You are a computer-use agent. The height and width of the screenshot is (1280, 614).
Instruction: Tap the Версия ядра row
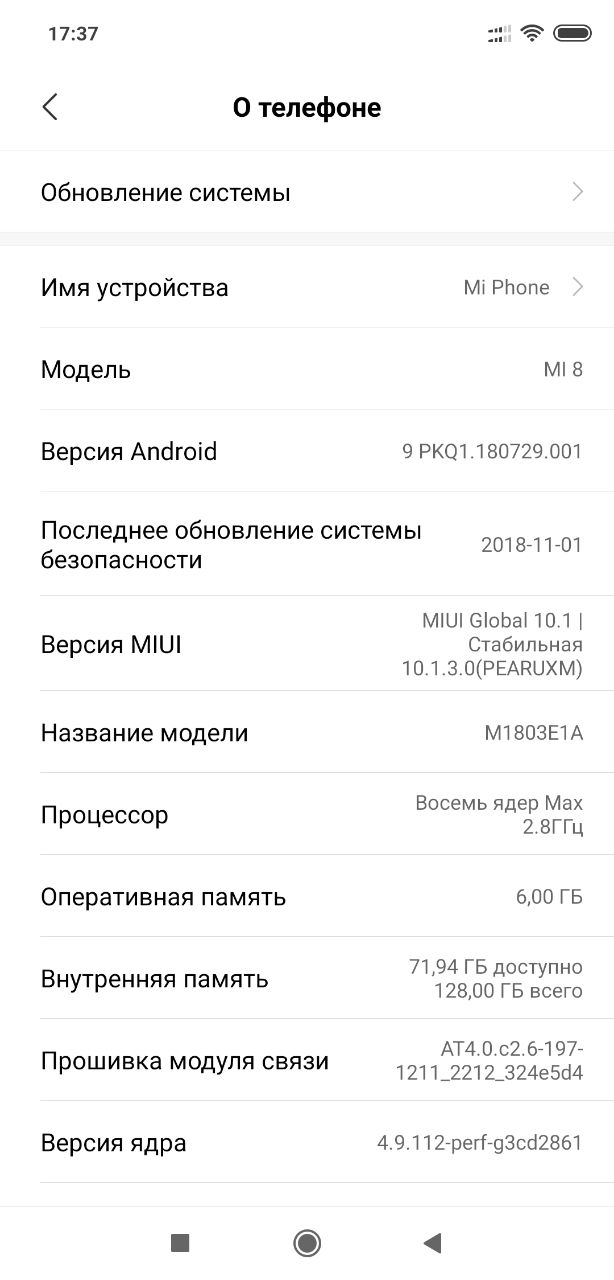[x=307, y=1143]
